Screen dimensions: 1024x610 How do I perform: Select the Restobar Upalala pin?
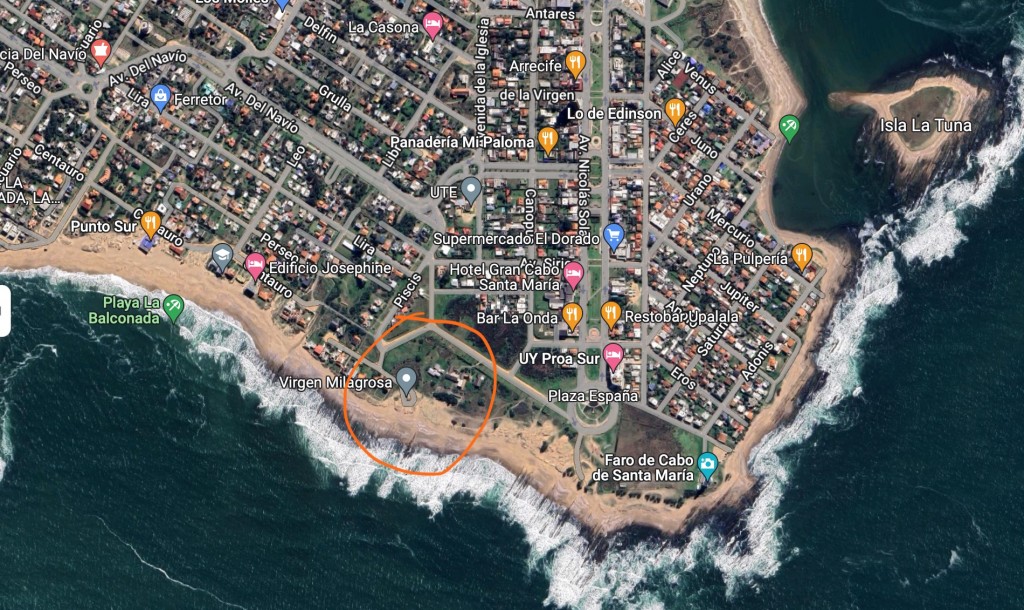611,314
